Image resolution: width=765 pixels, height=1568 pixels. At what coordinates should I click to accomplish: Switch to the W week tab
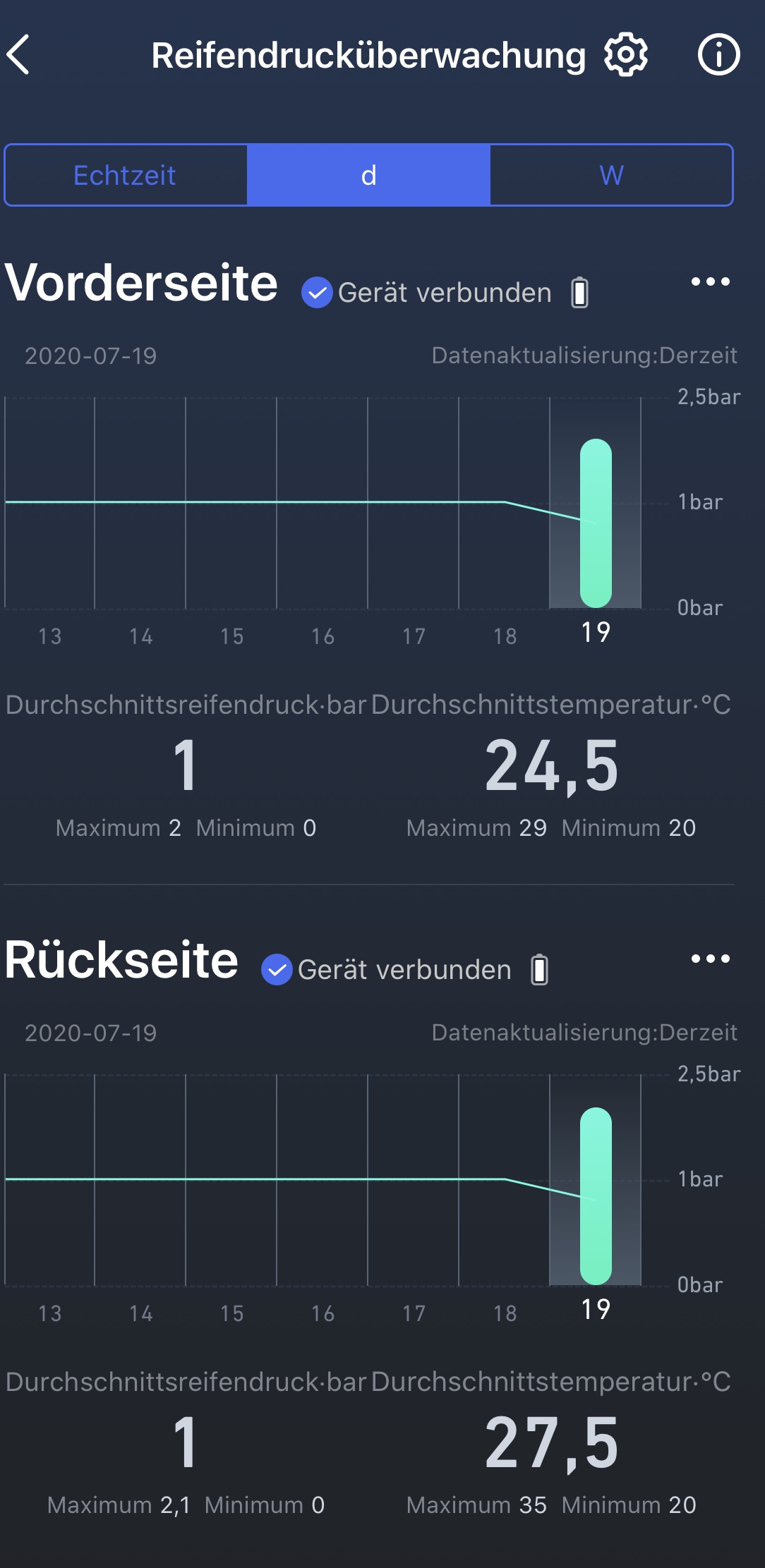[x=611, y=175]
